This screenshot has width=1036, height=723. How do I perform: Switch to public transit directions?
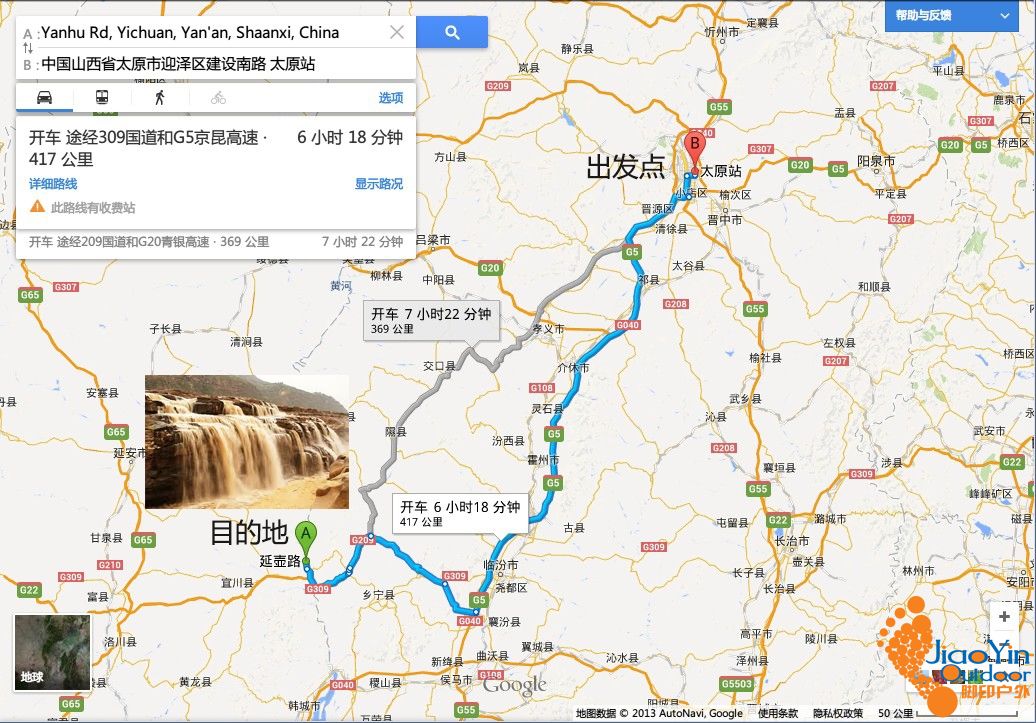(x=102, y=97)
